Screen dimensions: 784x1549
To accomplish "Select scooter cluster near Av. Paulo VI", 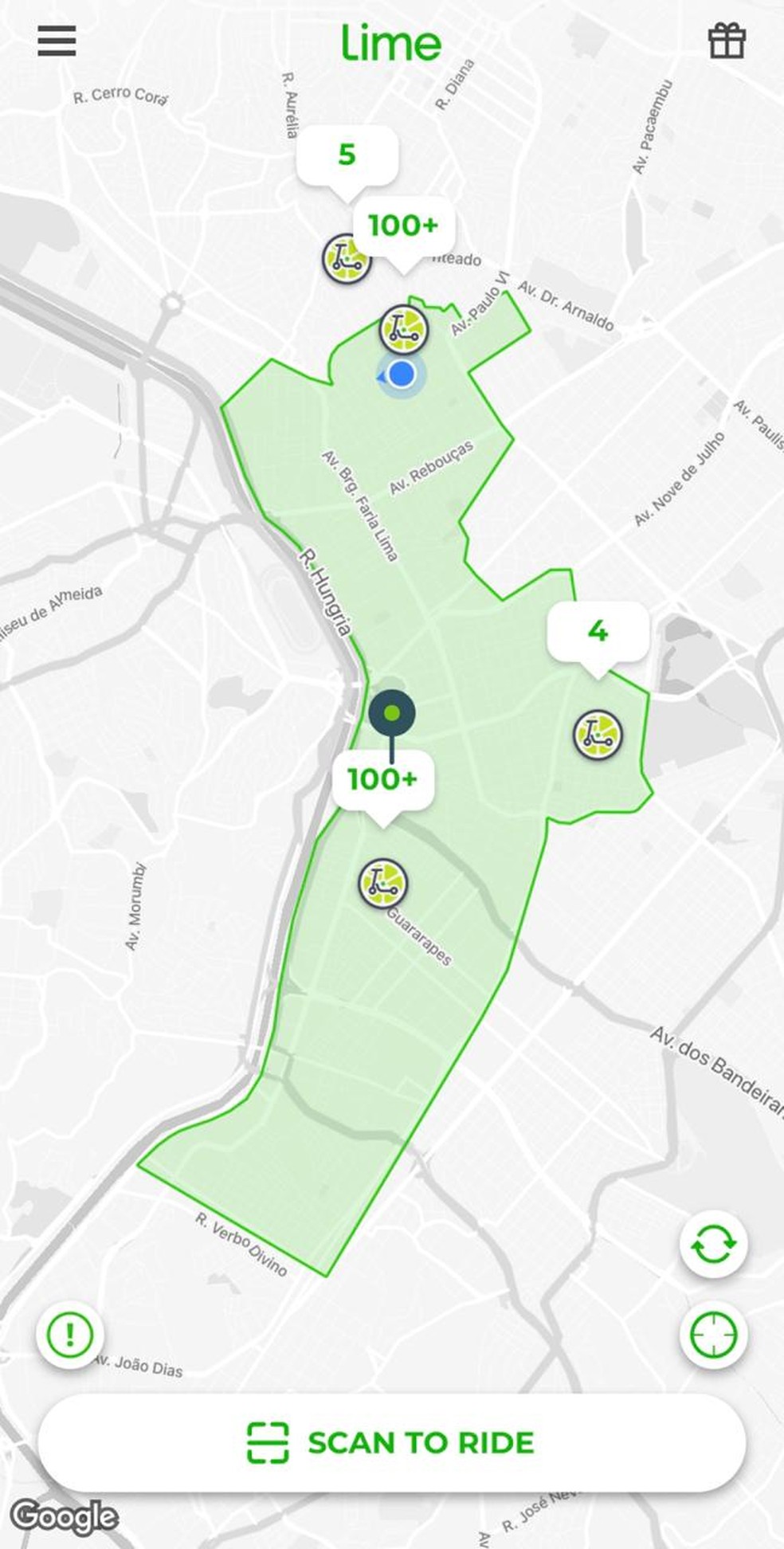I will click(403, 328).
